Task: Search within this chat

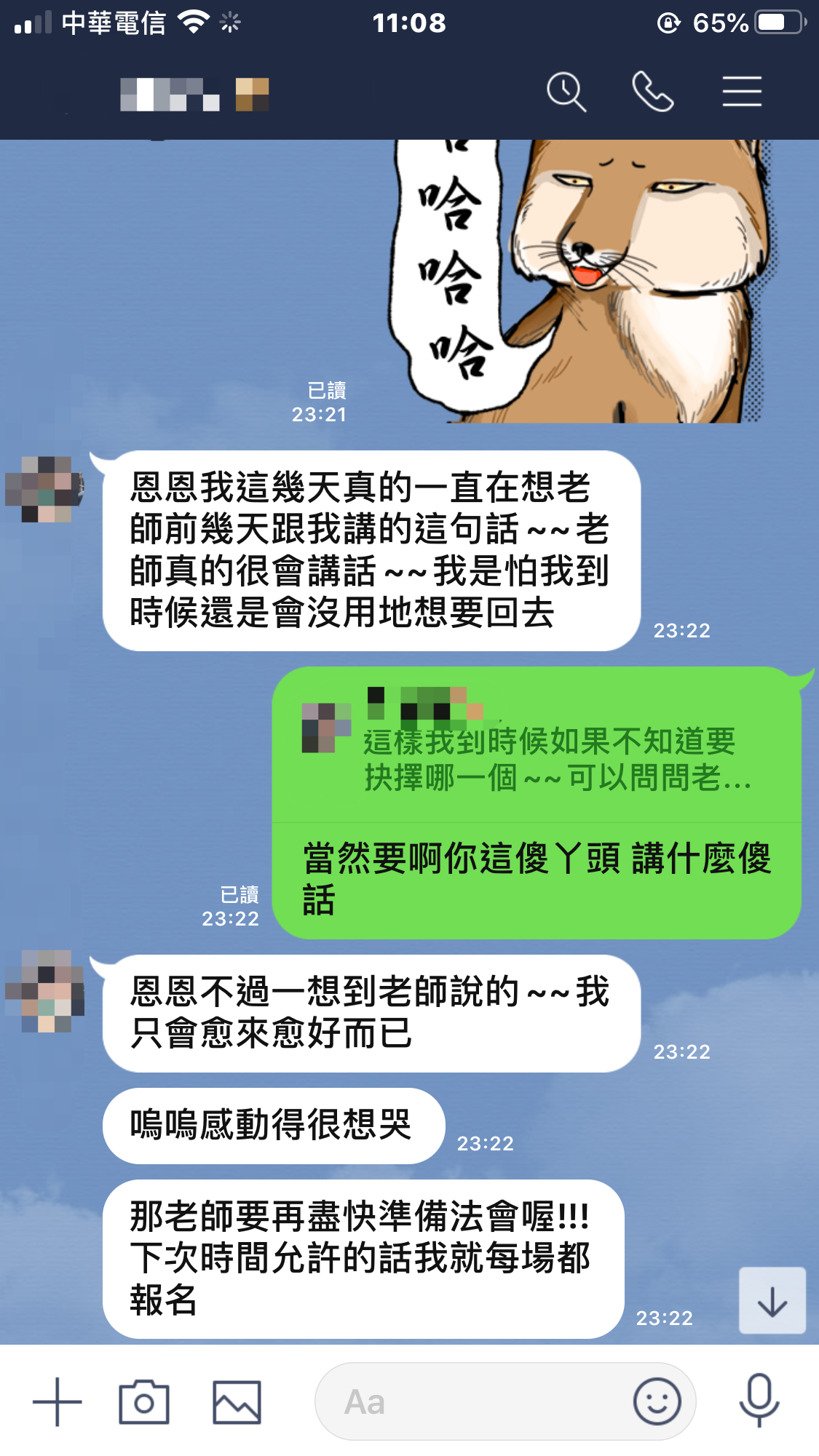Action: pyautogui.click(x=566, y=92)
